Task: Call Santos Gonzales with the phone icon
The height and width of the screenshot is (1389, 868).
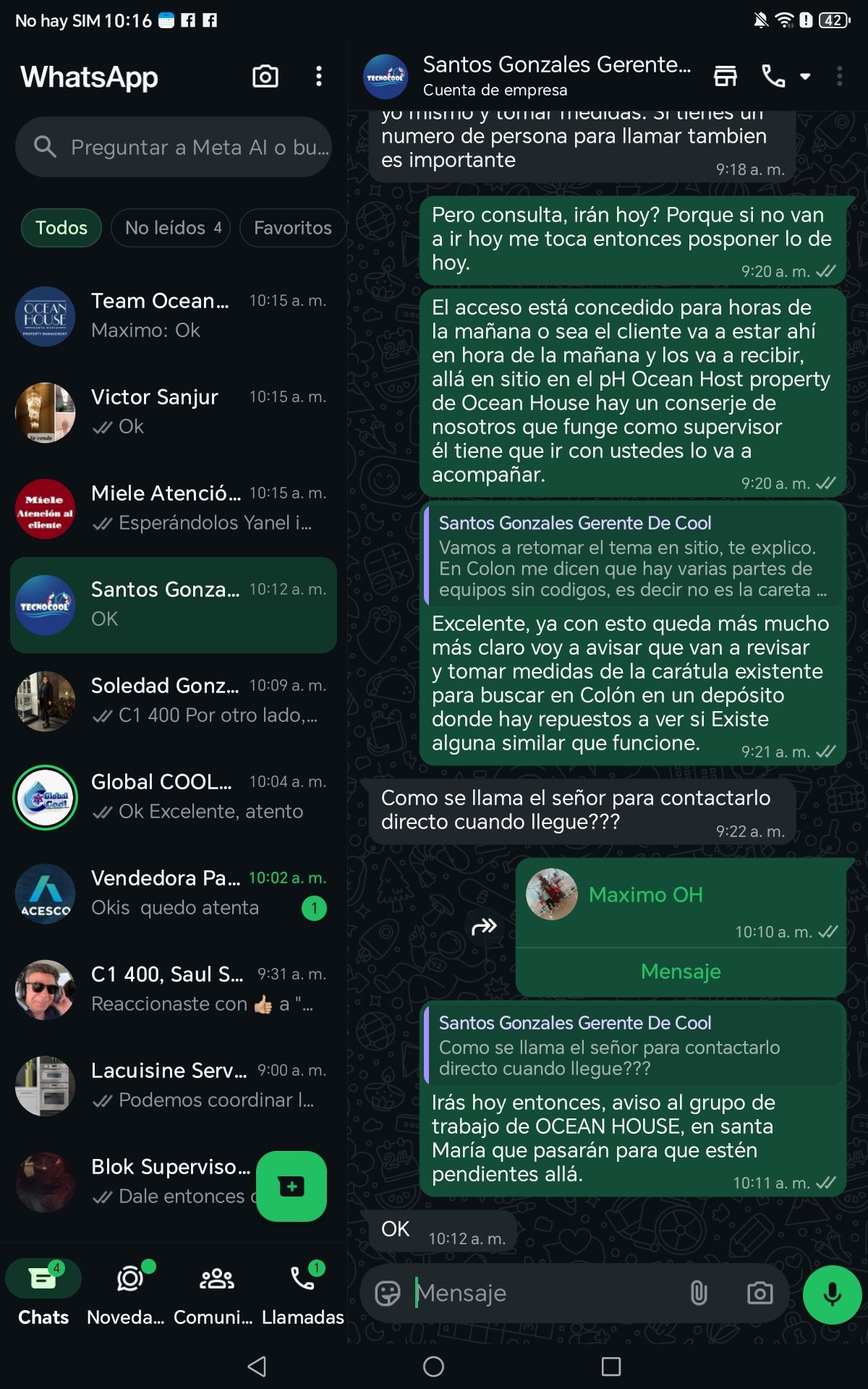Action: click(773, 75)
